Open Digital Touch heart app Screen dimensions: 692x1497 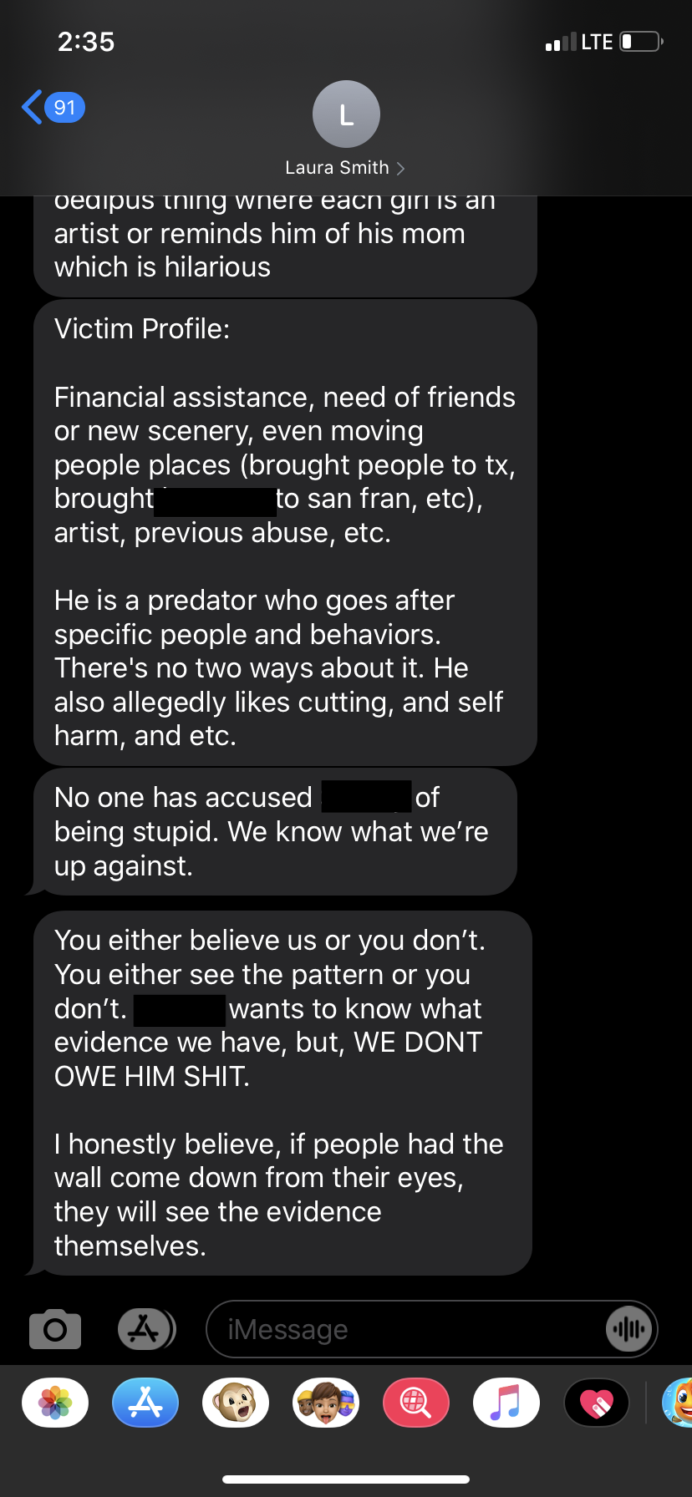pyautogui.click(x=596, y=1402)
